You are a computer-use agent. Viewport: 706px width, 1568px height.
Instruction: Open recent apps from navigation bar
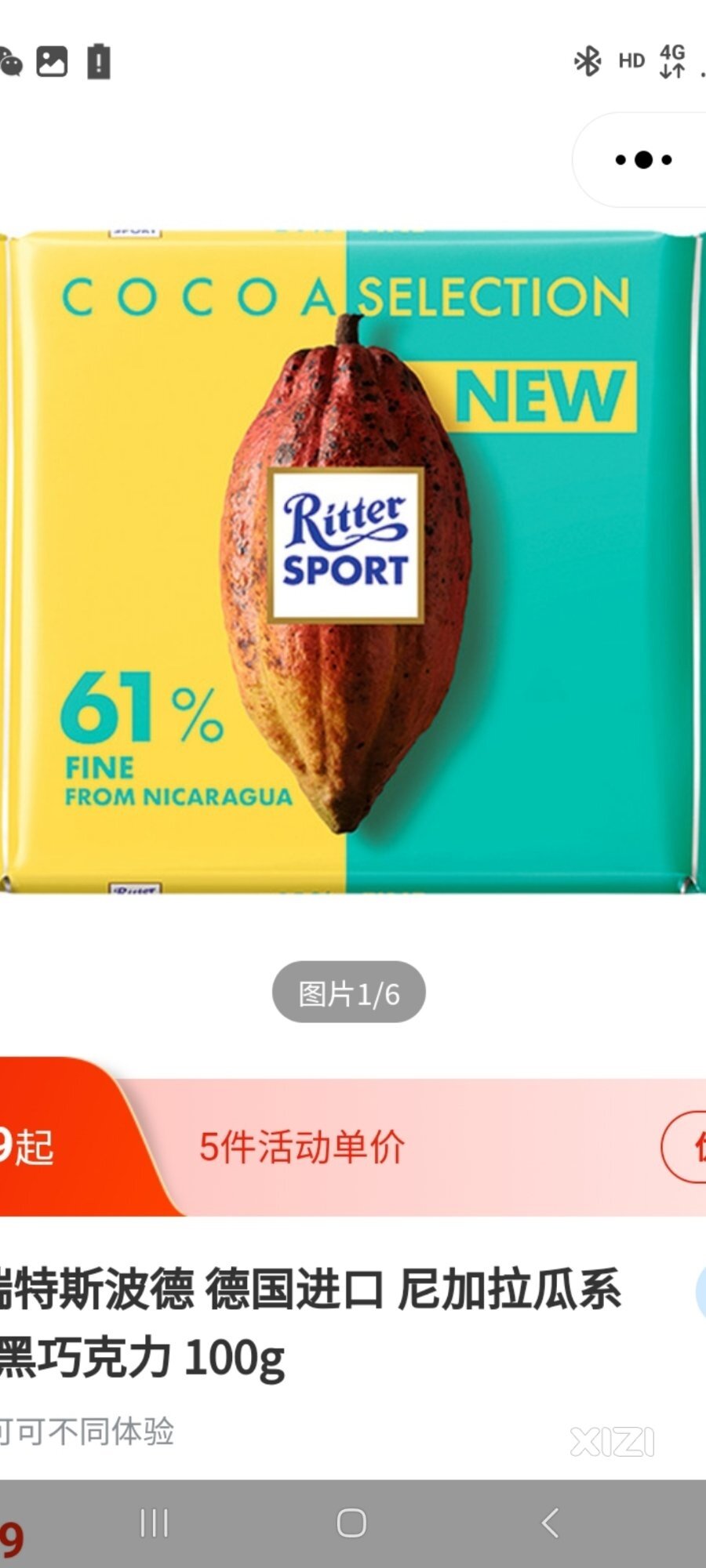pos(154,1523)
